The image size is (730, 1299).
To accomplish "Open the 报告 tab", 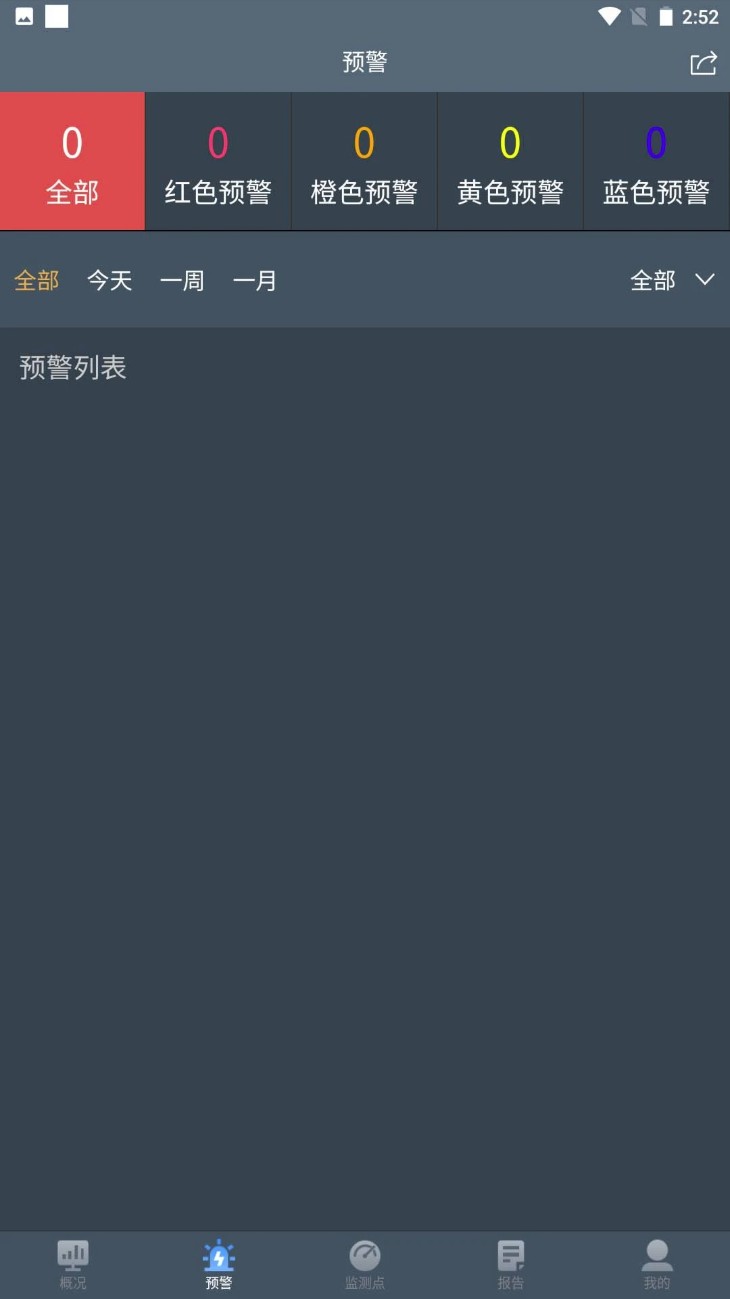I will pos(511,1265).
